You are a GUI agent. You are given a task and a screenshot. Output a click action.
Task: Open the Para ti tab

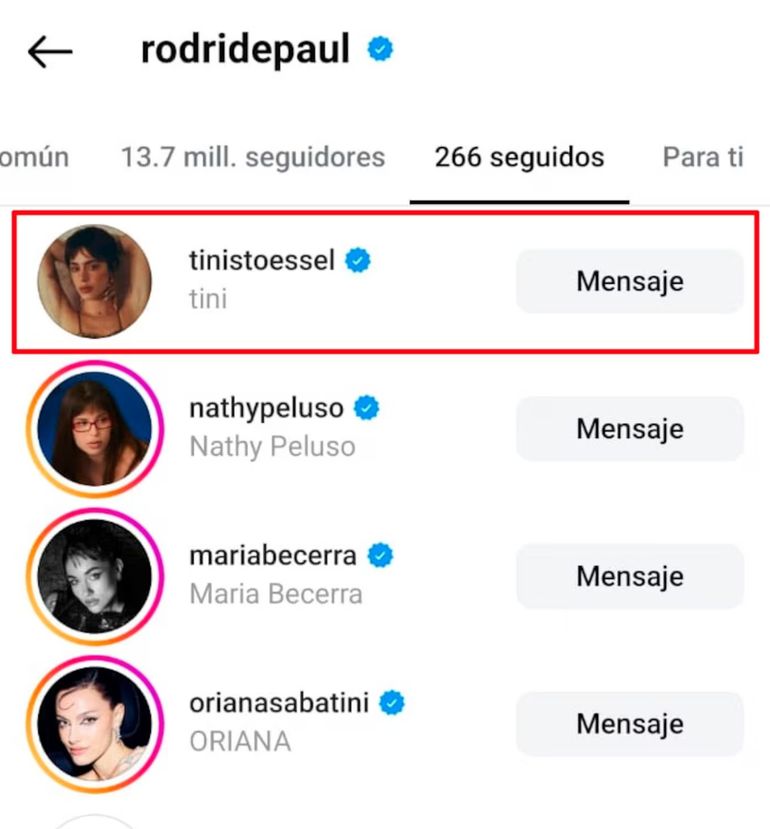tap(703, 157)
